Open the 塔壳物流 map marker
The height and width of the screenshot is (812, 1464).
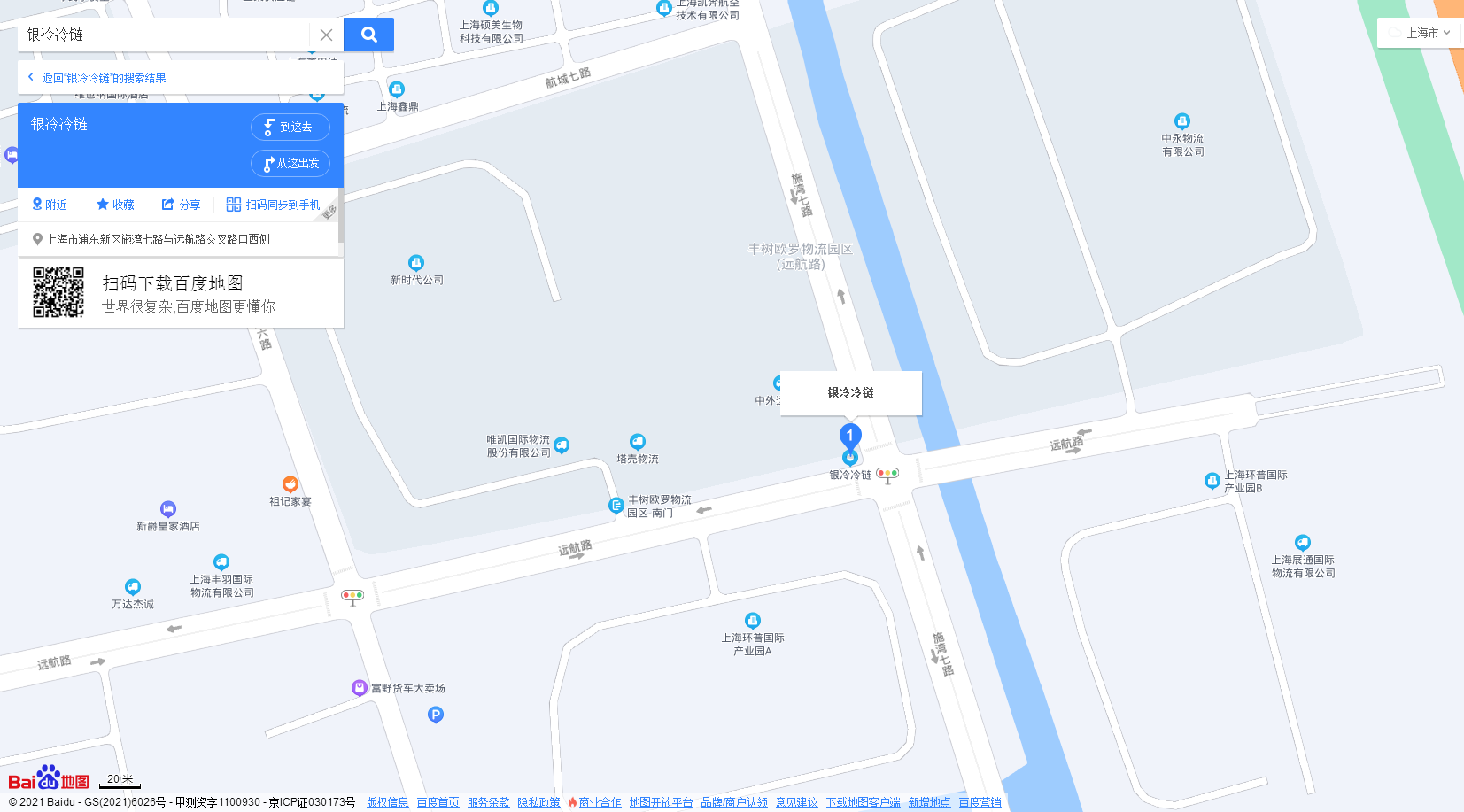tap(638, 442)
